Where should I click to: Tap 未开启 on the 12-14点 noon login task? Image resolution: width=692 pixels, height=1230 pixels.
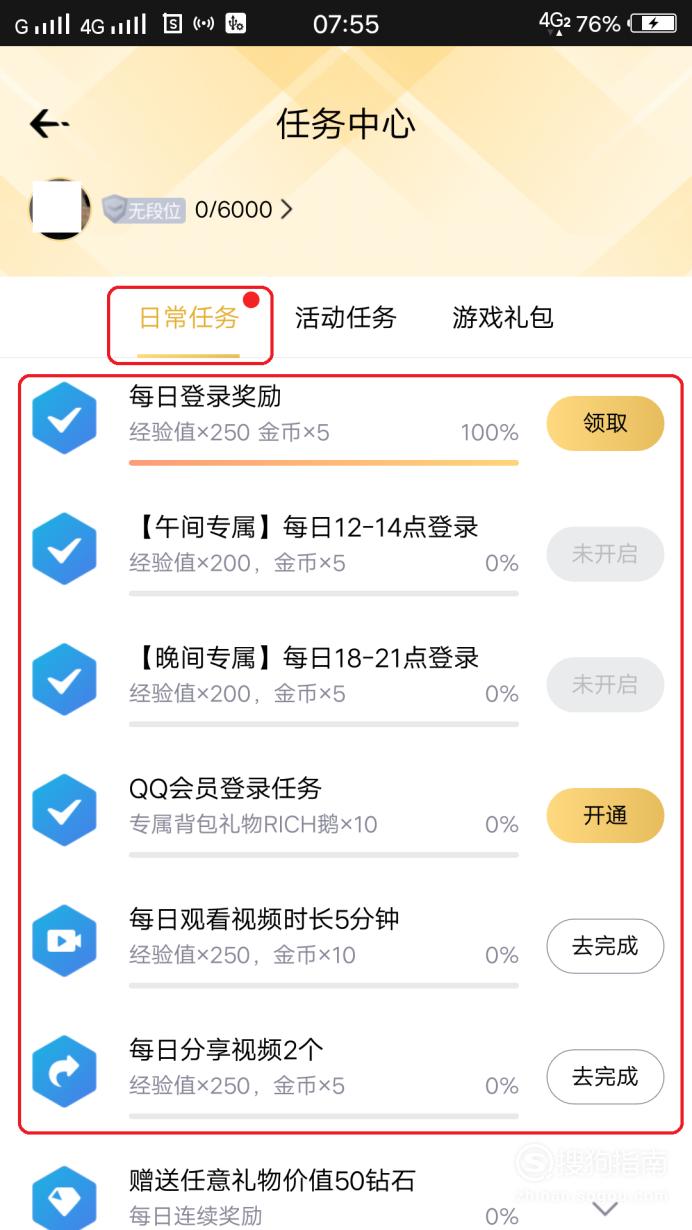tap(605, 554)
